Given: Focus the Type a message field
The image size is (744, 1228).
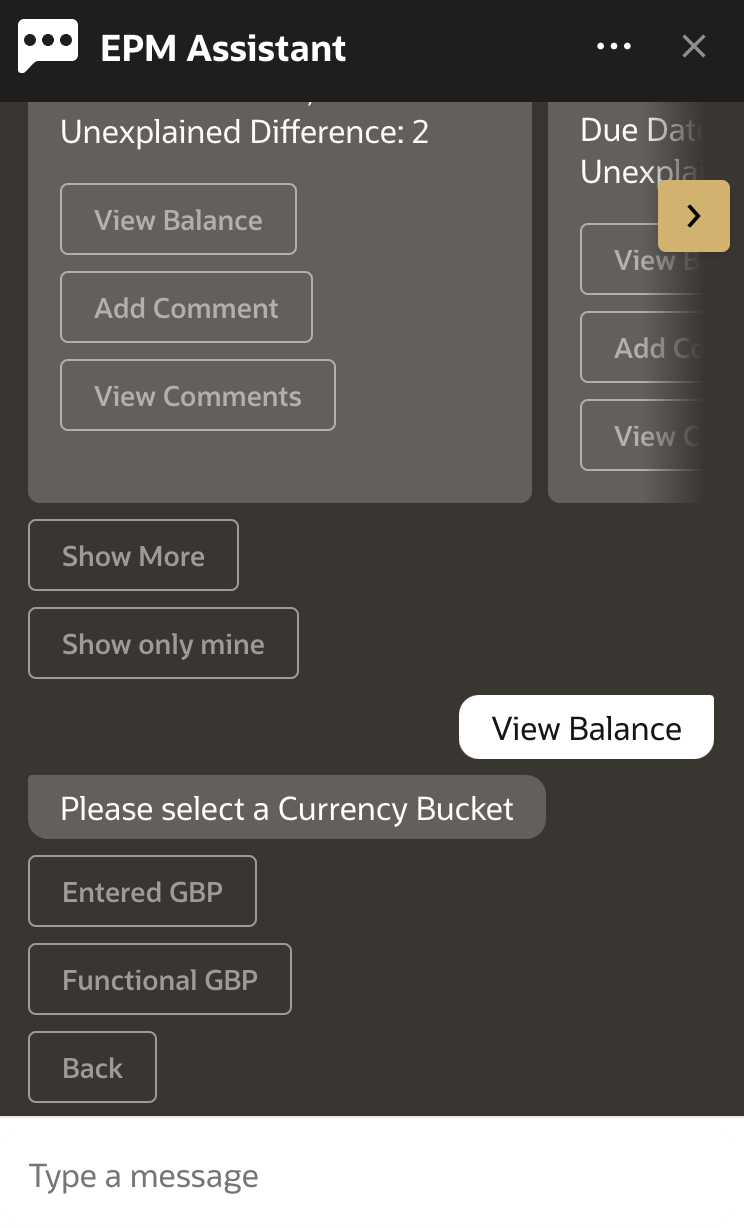Looking at the screenshot, I should (x=370, y=1175).
